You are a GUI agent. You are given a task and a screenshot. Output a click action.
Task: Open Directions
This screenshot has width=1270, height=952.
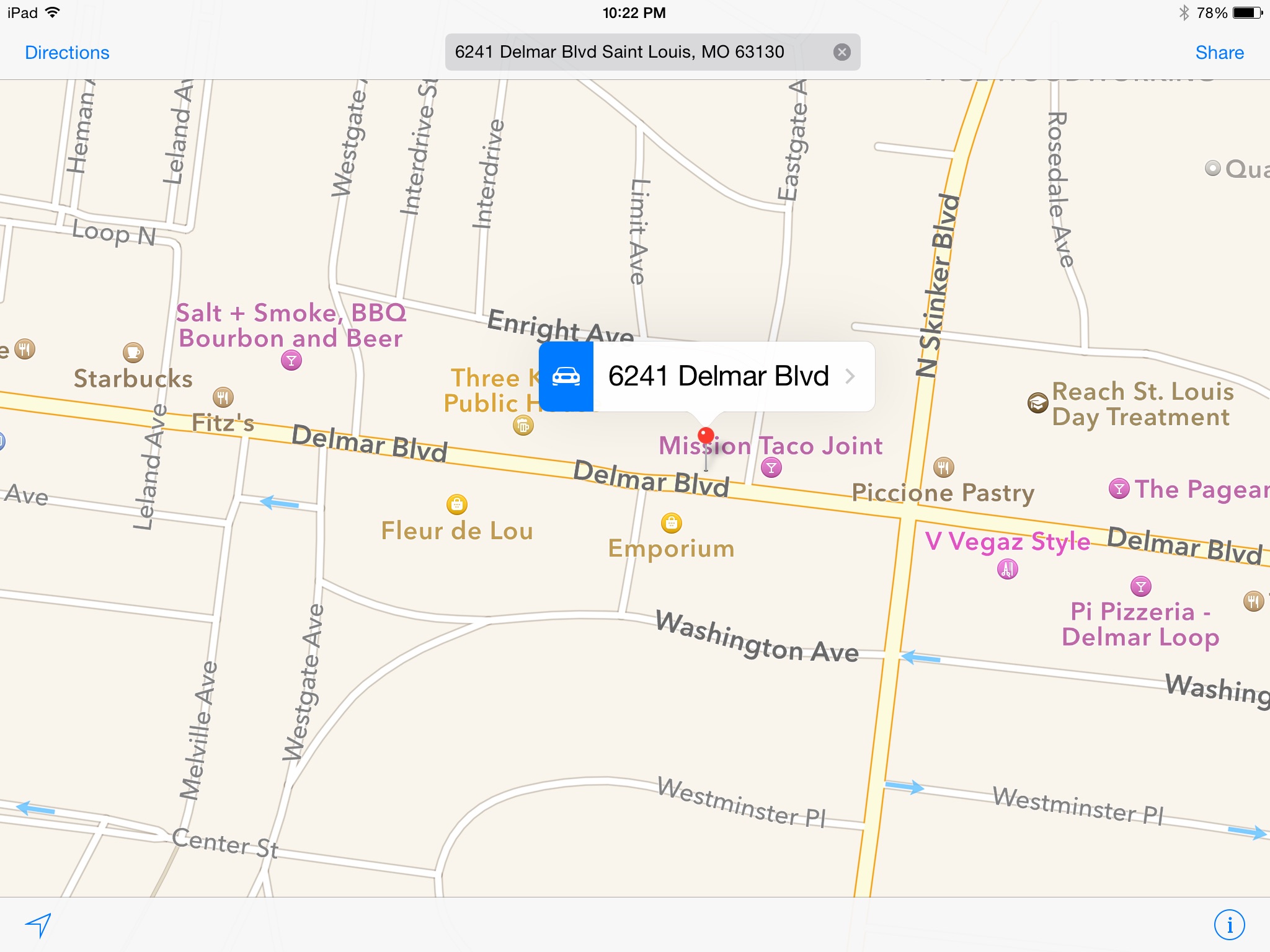click(x=67, y=53)
